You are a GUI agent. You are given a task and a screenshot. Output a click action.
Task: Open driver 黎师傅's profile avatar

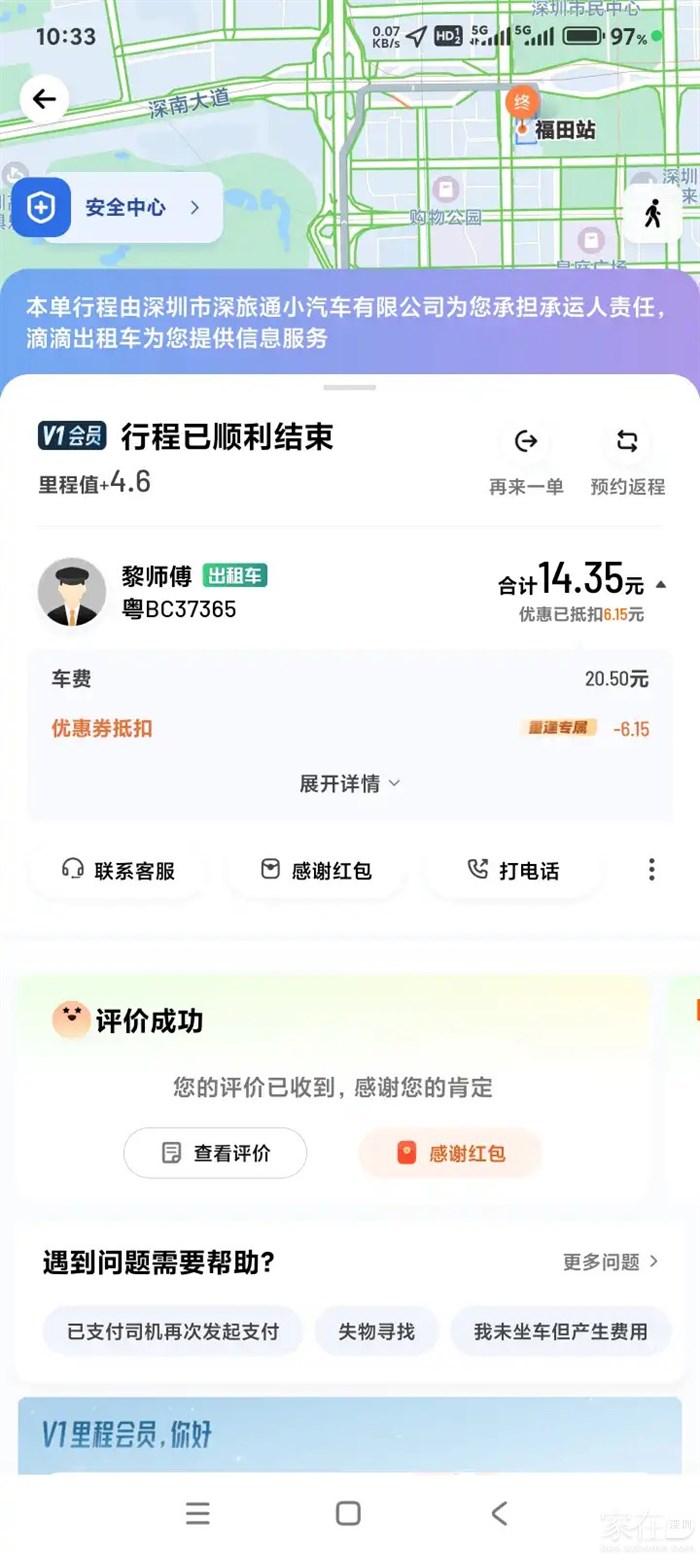tap(72, 592)
